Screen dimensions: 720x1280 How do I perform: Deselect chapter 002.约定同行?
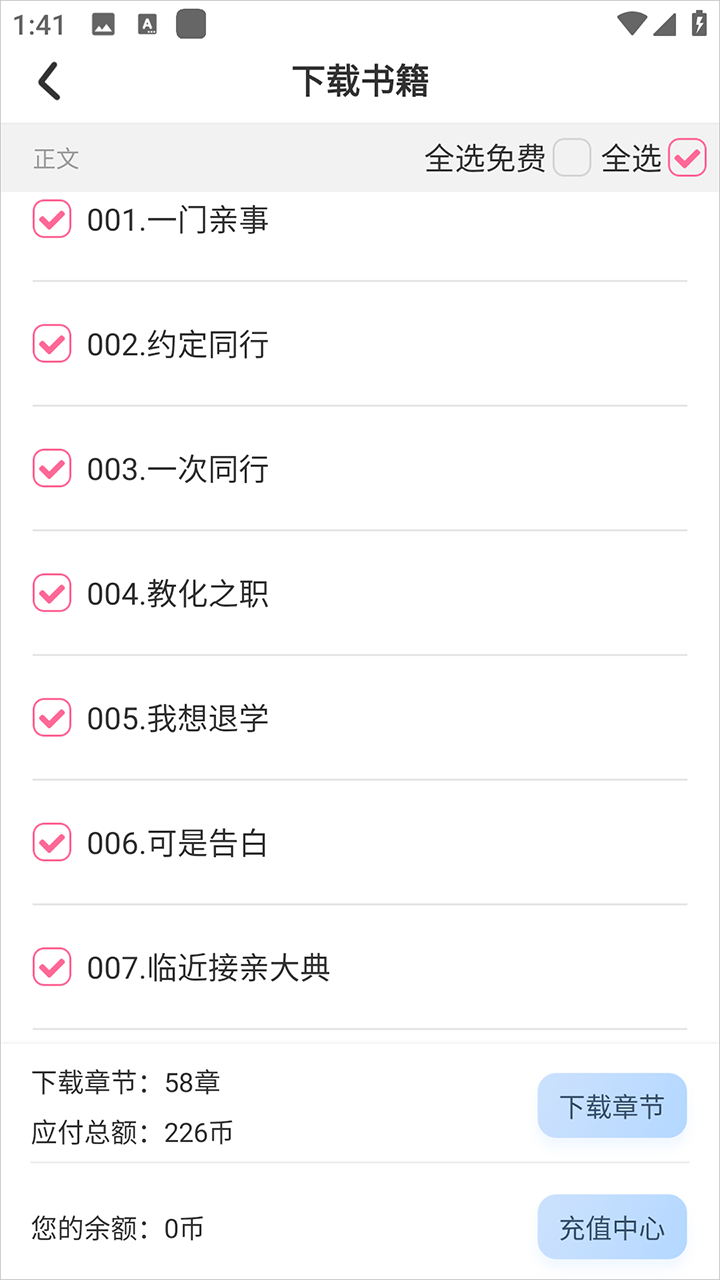[x=52, y=343]
